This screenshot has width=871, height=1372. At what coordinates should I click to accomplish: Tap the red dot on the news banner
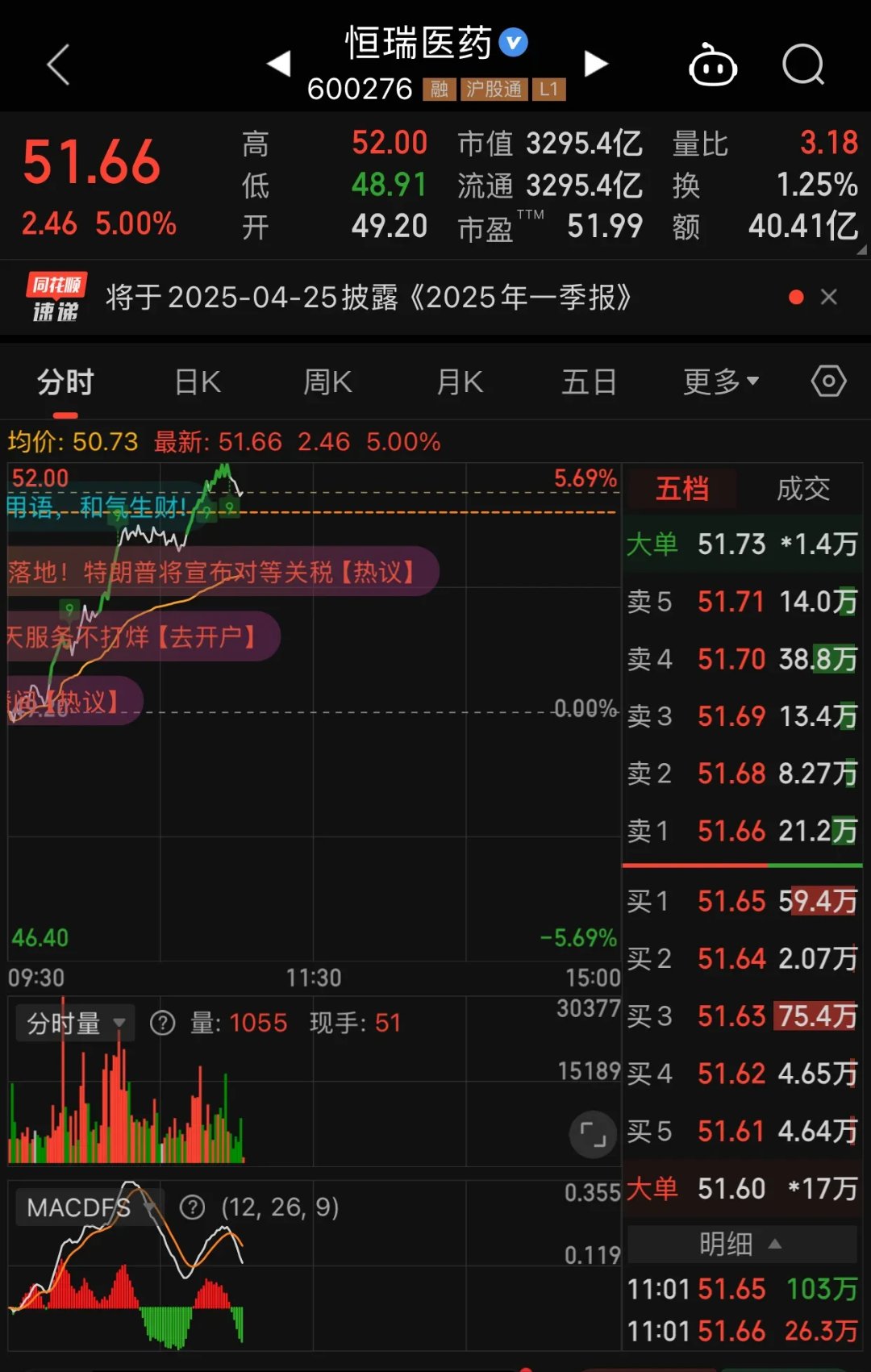coord(797,297)
